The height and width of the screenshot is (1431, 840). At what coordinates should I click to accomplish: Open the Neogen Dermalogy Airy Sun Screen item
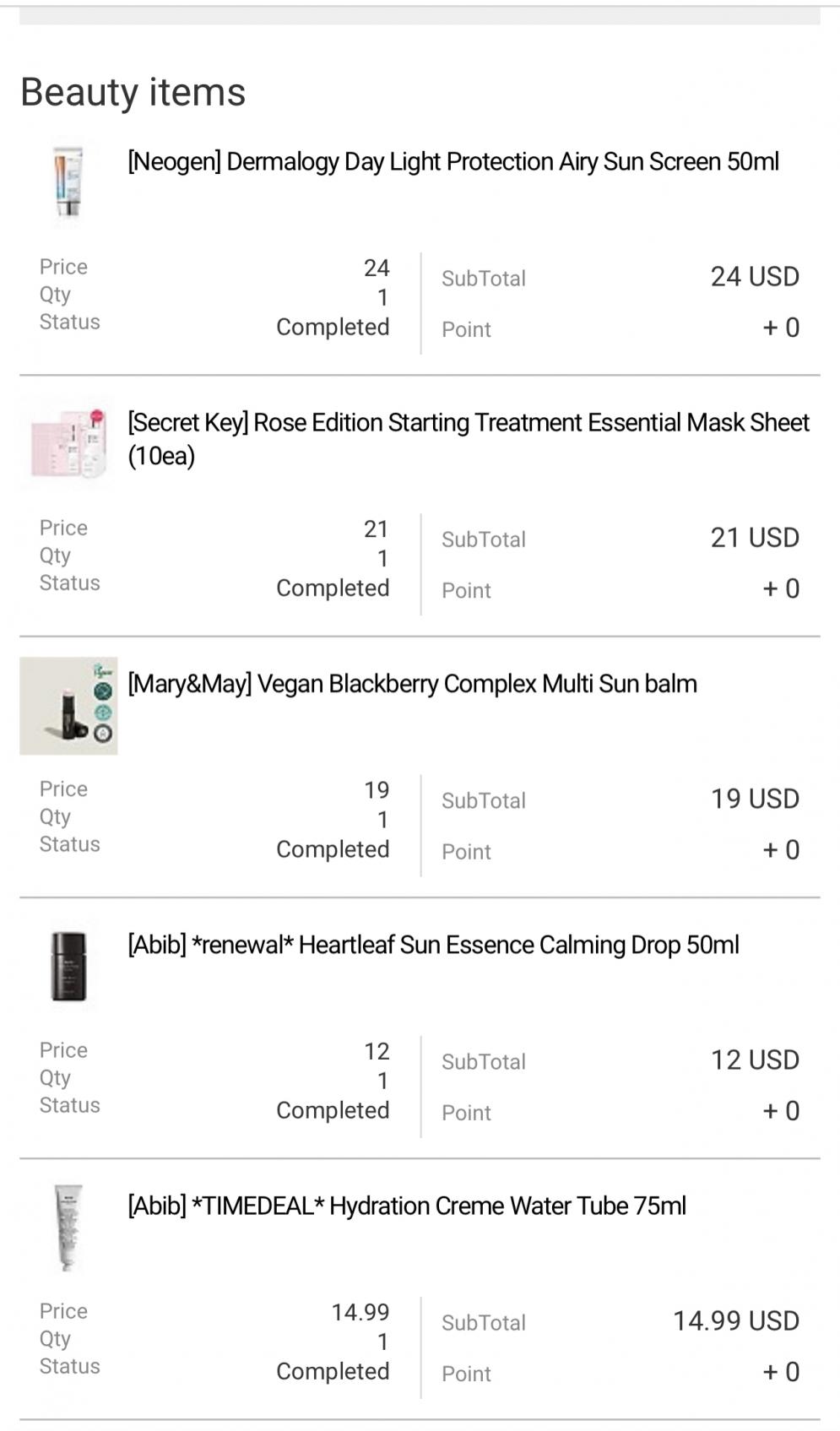453,162
